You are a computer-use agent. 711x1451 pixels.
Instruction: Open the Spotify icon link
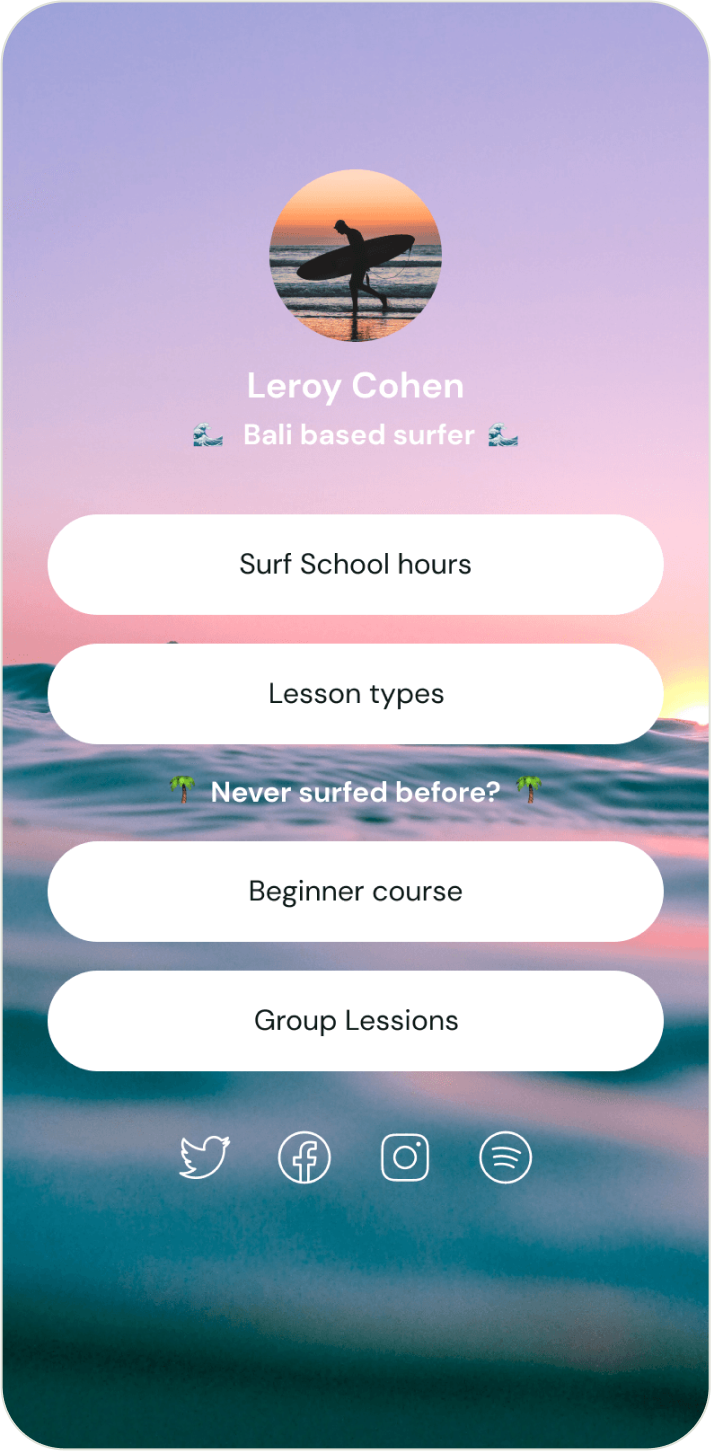505,1158
